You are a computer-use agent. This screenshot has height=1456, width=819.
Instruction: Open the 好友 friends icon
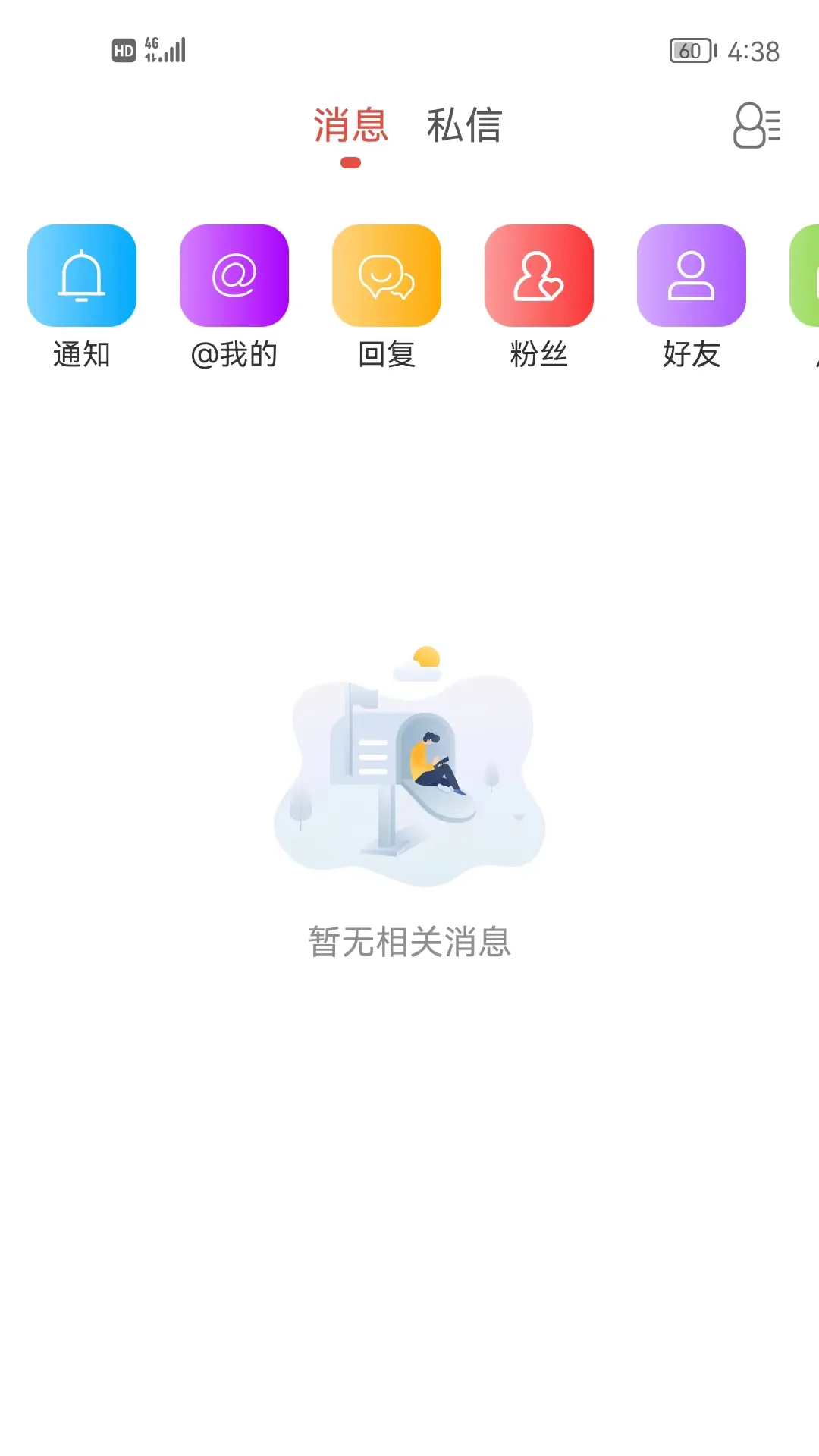click(692, 275)
